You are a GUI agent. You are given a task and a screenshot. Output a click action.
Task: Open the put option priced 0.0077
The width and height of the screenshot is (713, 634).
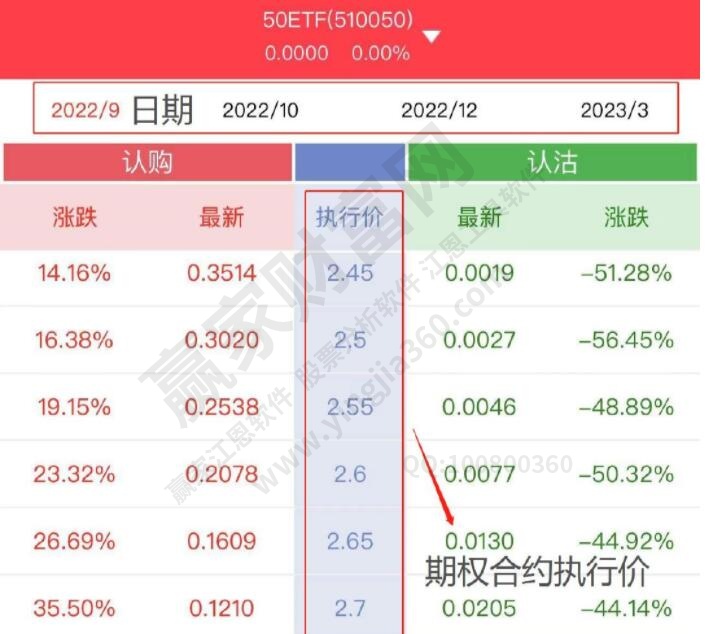click(x=480, y=474)
